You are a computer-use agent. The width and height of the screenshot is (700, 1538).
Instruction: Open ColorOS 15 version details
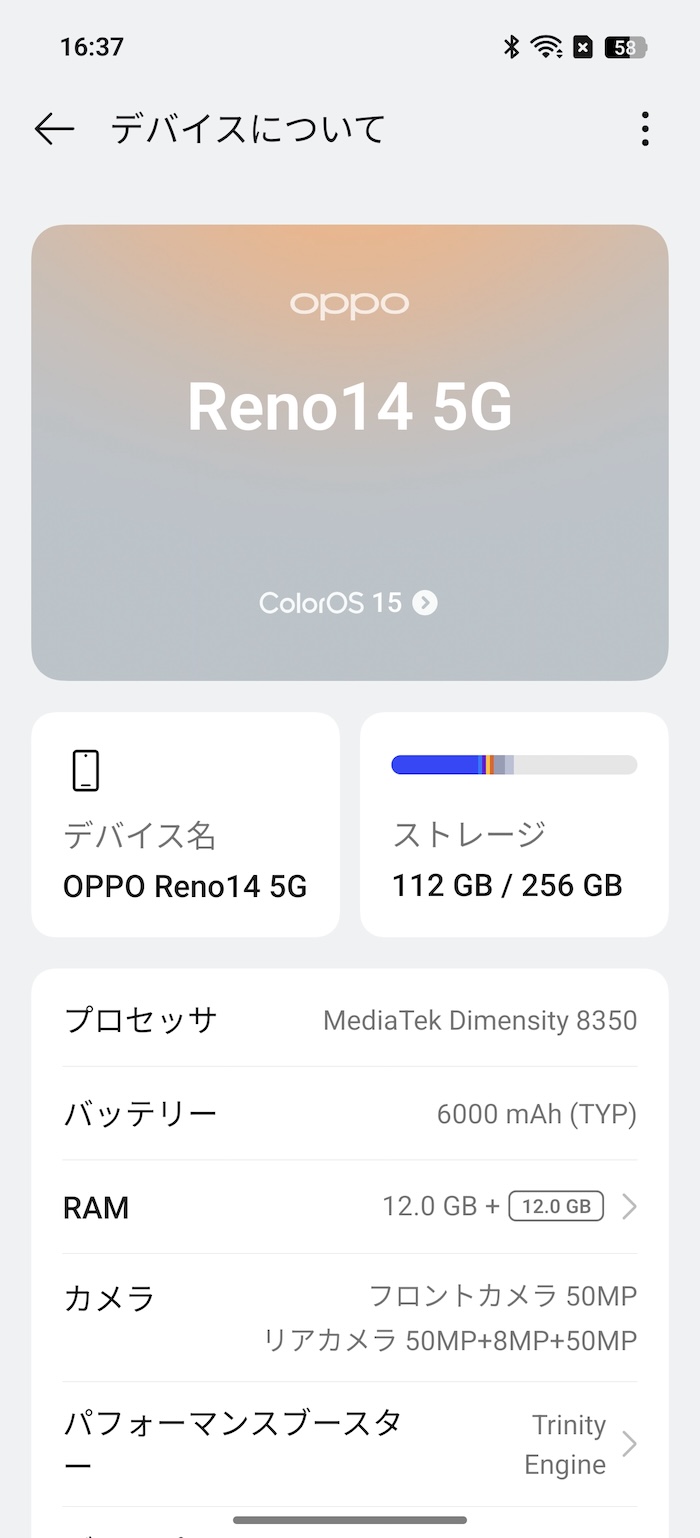coord(349,602)
